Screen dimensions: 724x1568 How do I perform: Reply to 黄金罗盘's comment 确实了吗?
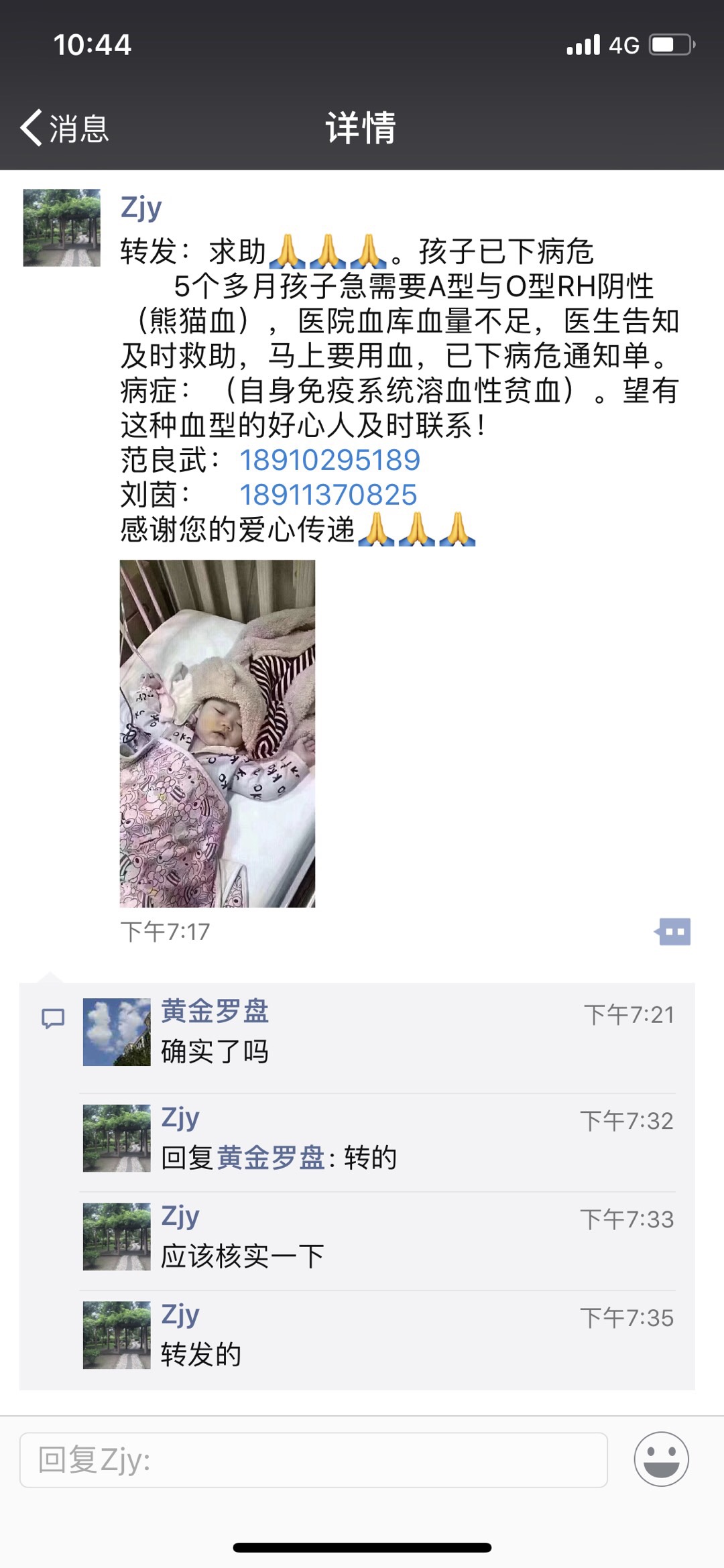[215, 1051]
